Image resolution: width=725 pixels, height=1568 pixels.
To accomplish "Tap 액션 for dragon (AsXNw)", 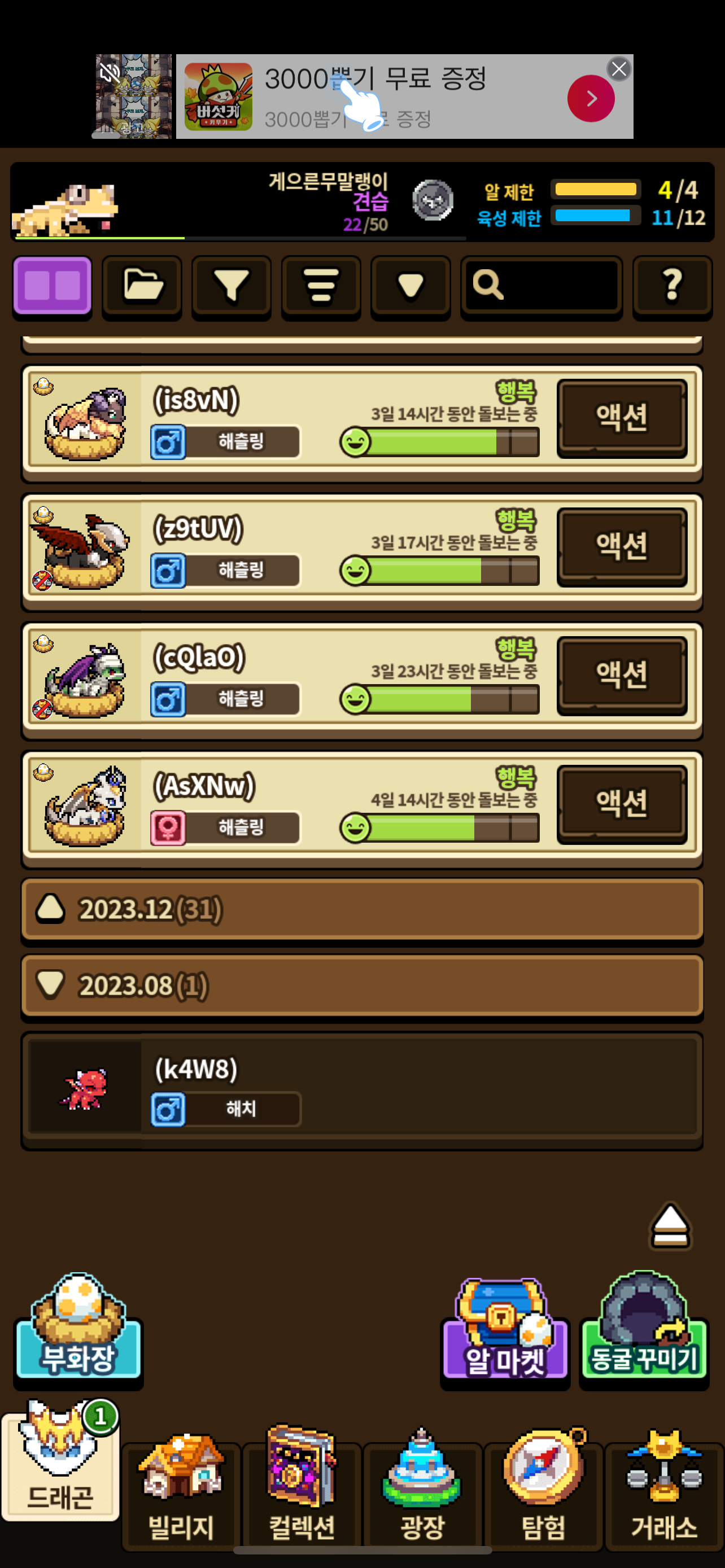I will (x=622, y=804).
